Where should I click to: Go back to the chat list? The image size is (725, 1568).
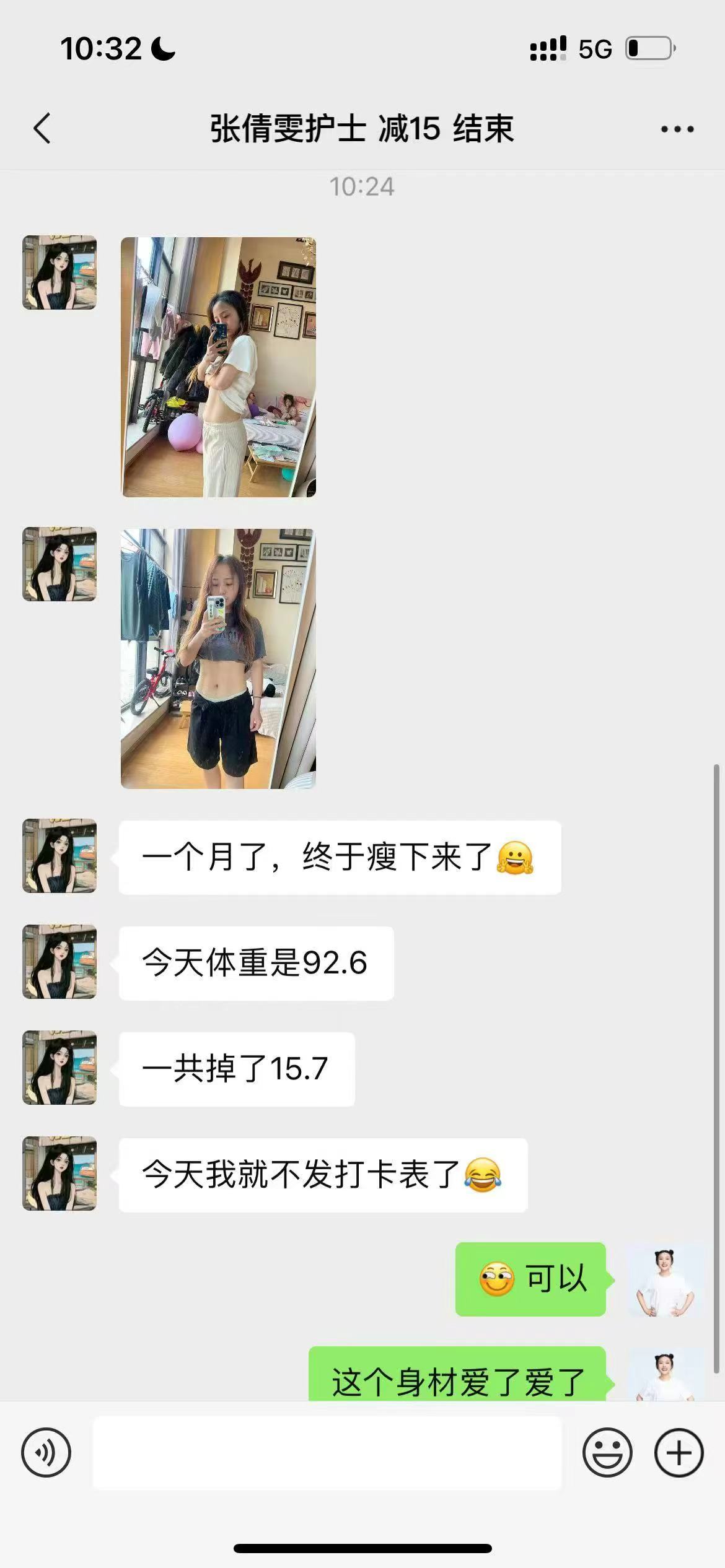[42, 129]
